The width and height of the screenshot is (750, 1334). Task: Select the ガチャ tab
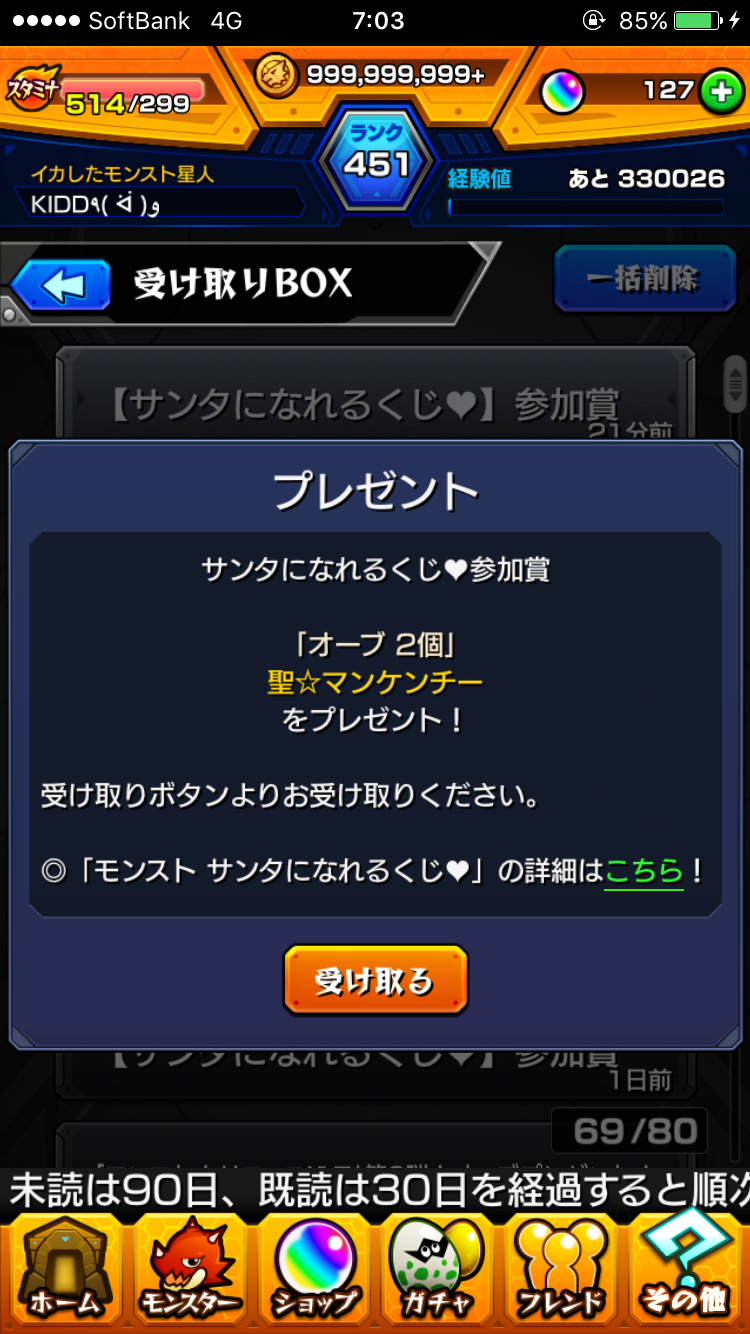click(x=438, y=1266)
